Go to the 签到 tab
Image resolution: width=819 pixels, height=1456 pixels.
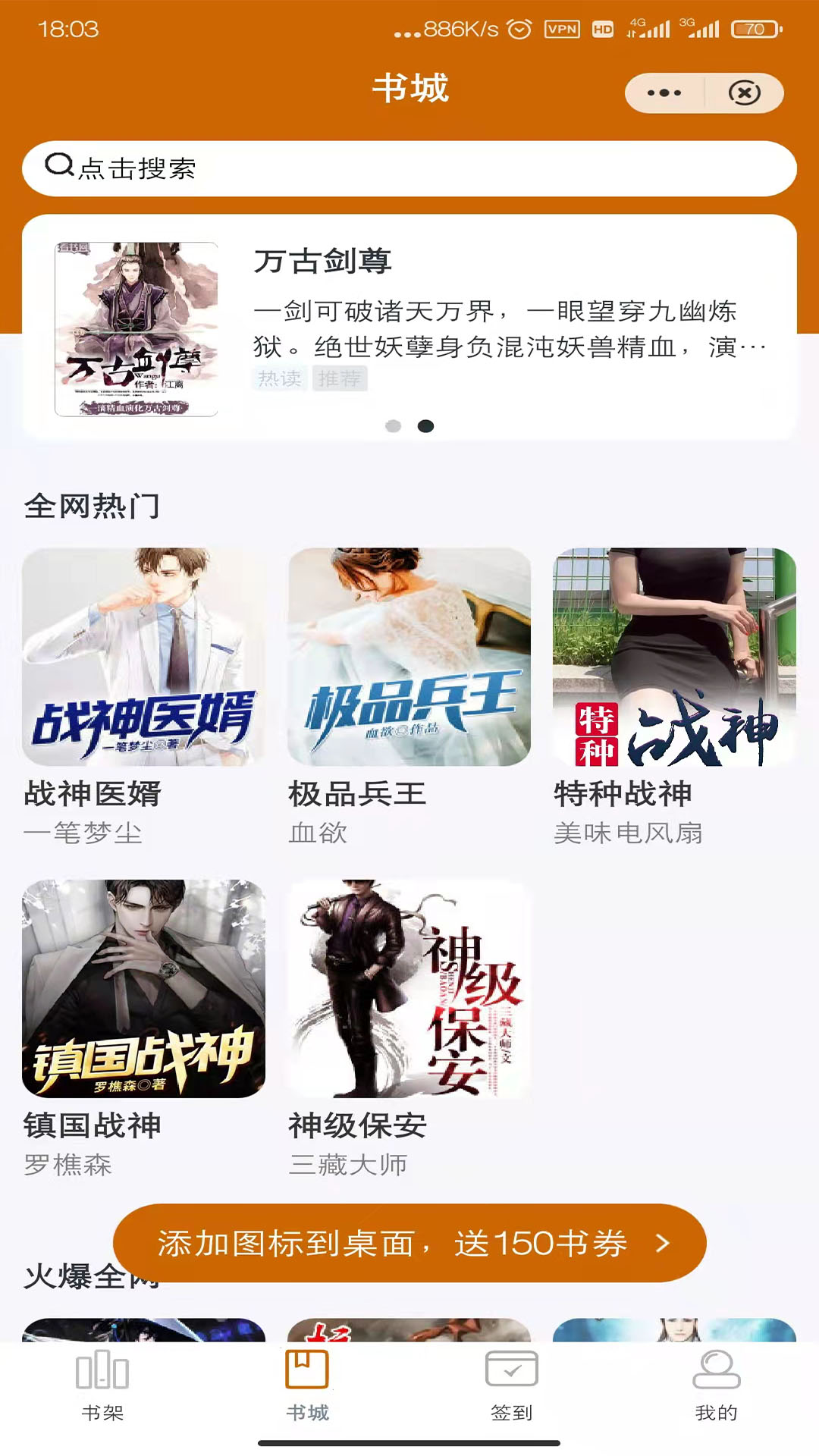512,1385
